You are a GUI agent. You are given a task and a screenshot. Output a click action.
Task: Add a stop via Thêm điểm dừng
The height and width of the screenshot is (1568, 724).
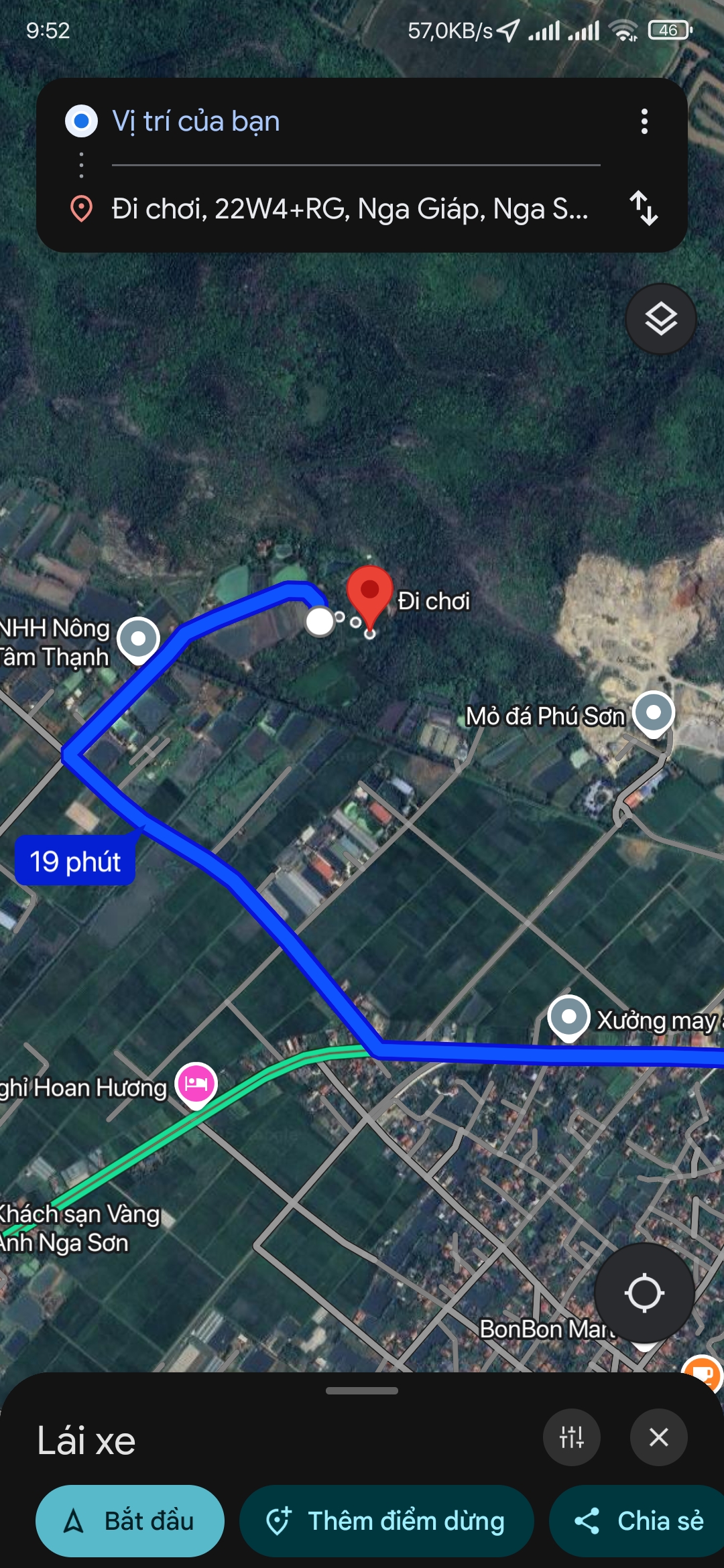[x=387, y=1520]
